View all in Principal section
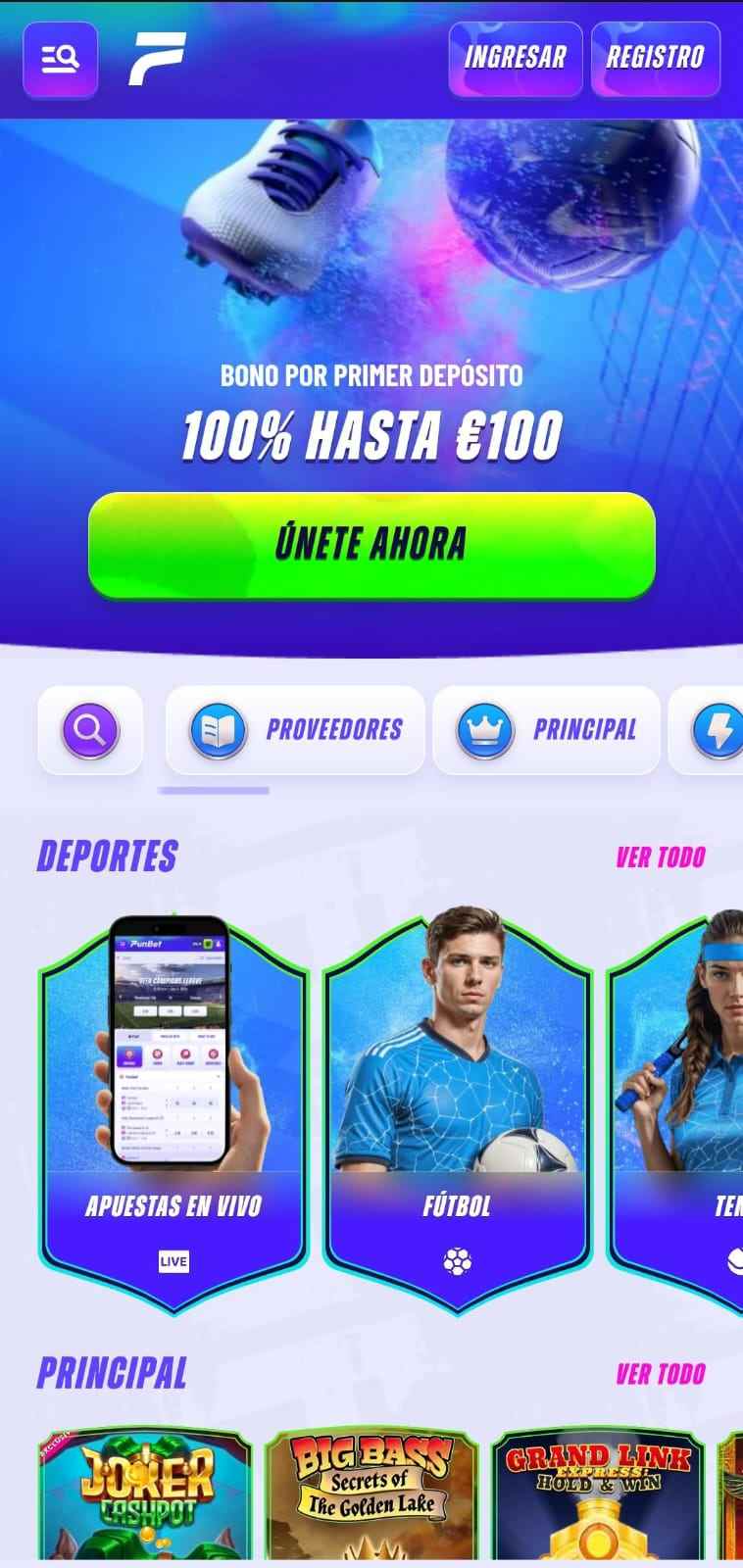Screen dimensions: 743x1568 (660, 1374)
